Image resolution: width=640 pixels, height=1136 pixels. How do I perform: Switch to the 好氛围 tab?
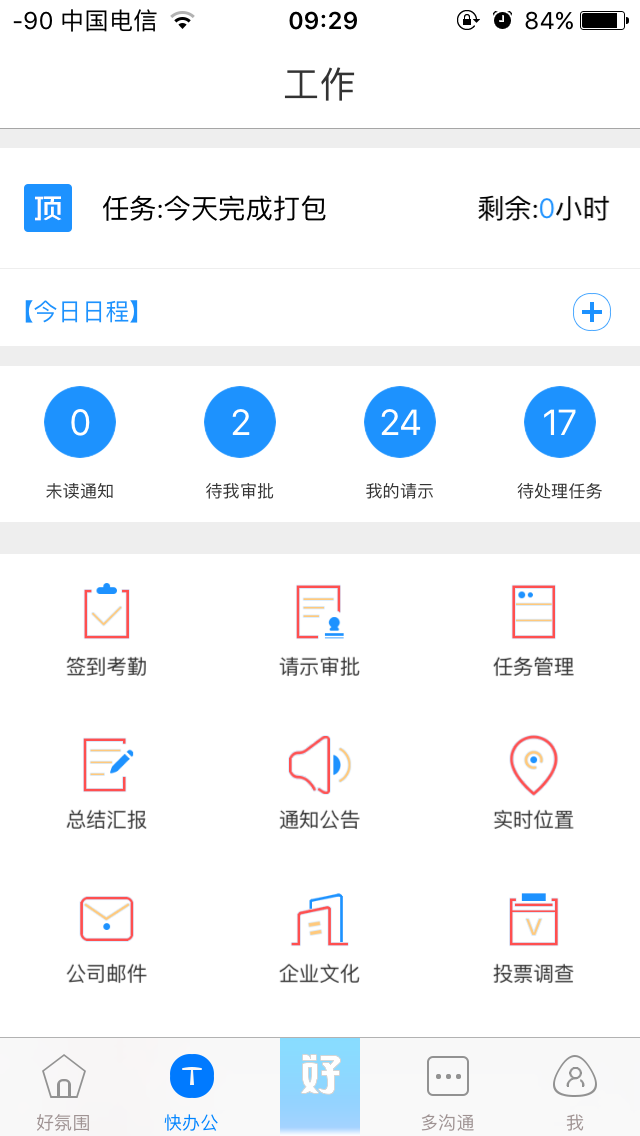tap(63, 1090)
